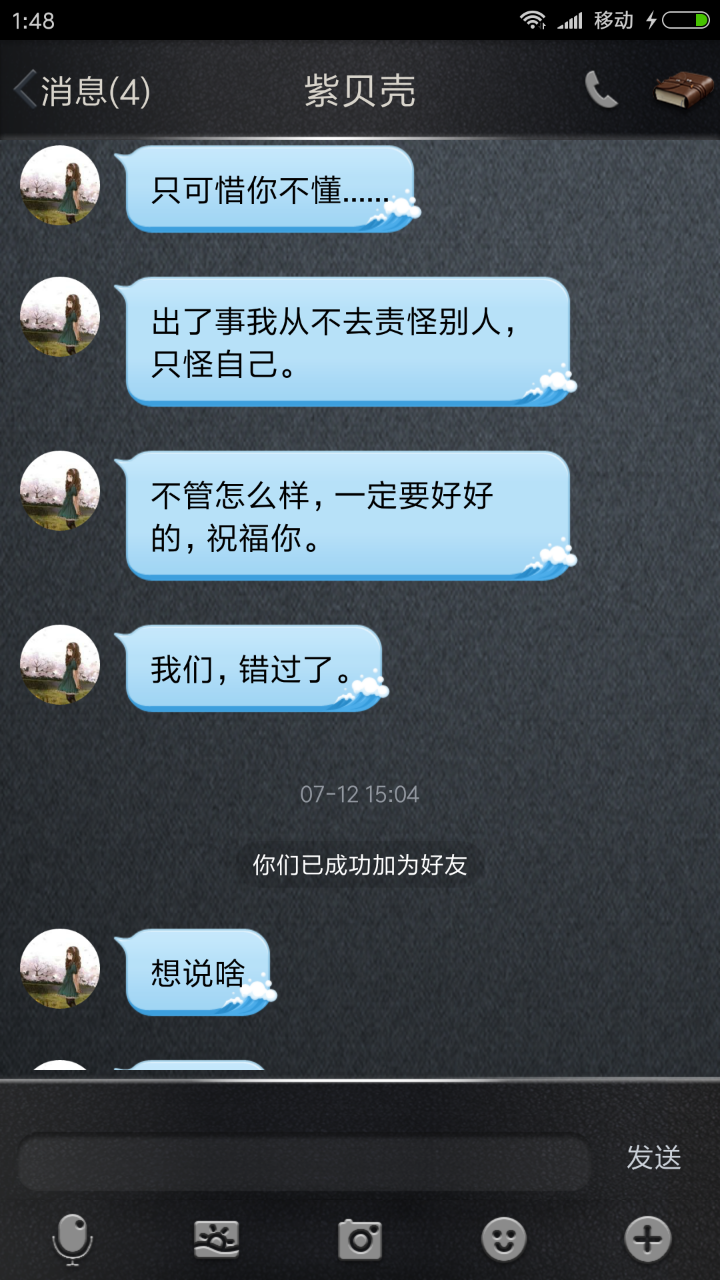This screenshot has height=1280, width=720.
Task: Go back to the 消息(4) list
Action: [x=80, y=91]
